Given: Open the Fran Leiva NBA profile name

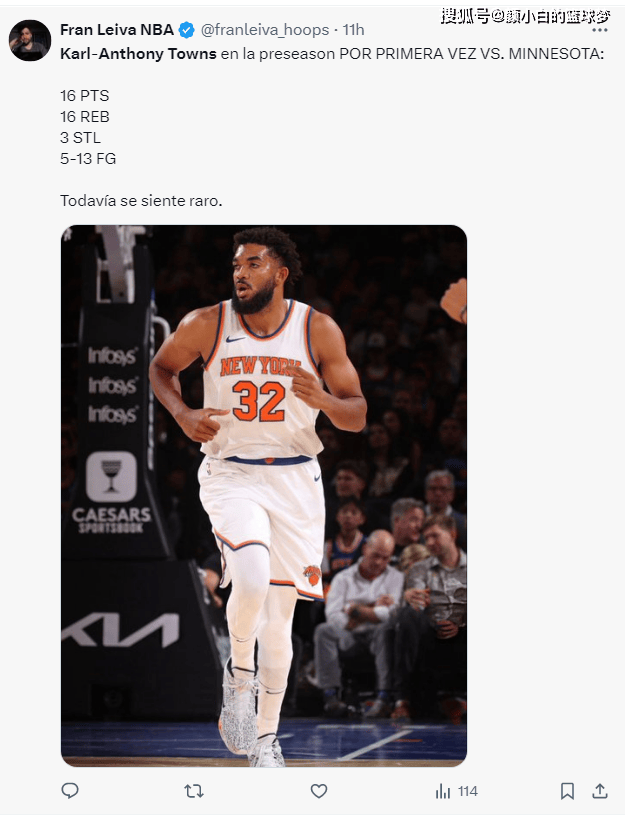Looking at the screenshot, I should point(116,30).
